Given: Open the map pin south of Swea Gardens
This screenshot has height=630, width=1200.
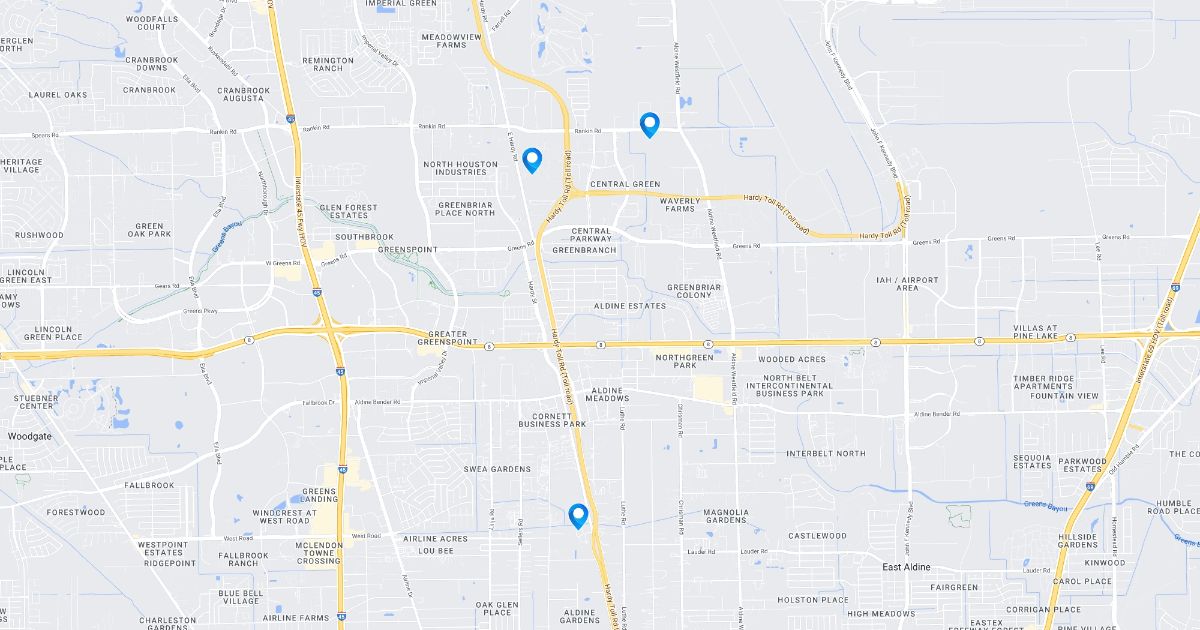Looking at the screenshot, I should (577, 514).
